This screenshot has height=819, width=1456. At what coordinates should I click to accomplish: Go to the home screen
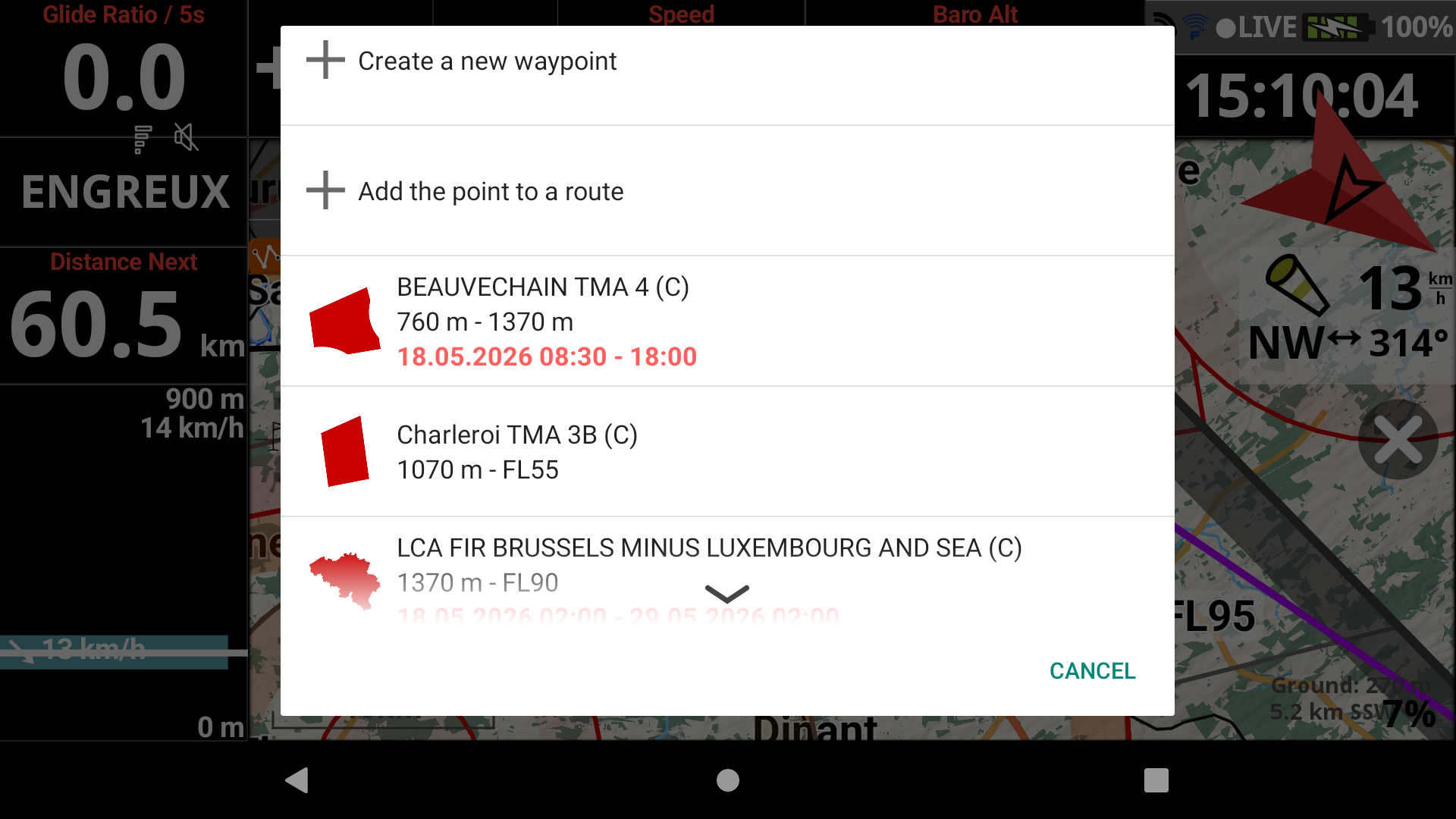click(x=728, y=780)
